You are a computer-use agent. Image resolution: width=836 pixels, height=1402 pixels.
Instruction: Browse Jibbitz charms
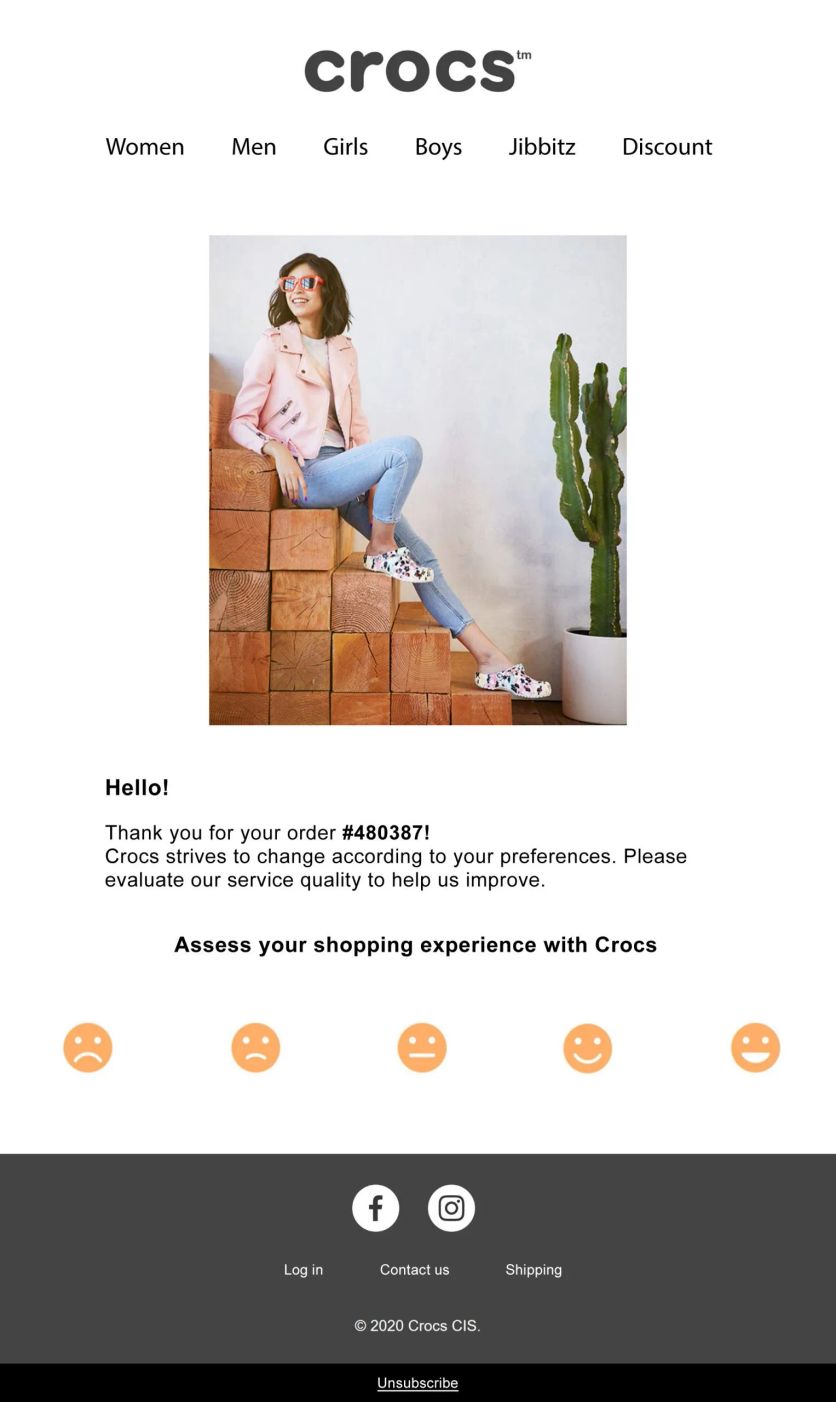pos(542,147)
